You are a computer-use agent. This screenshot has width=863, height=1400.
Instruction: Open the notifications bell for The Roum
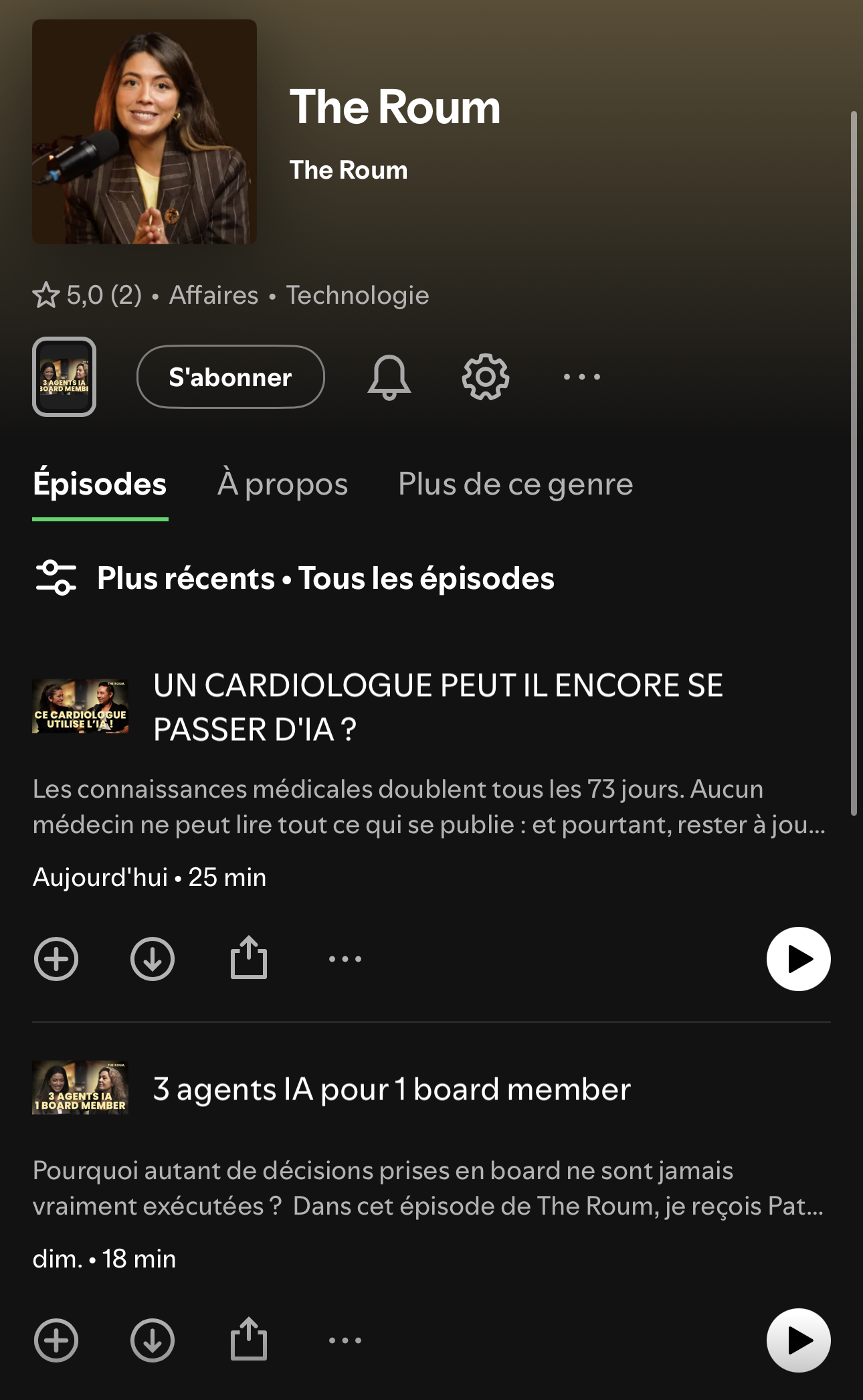click(389, 377)
